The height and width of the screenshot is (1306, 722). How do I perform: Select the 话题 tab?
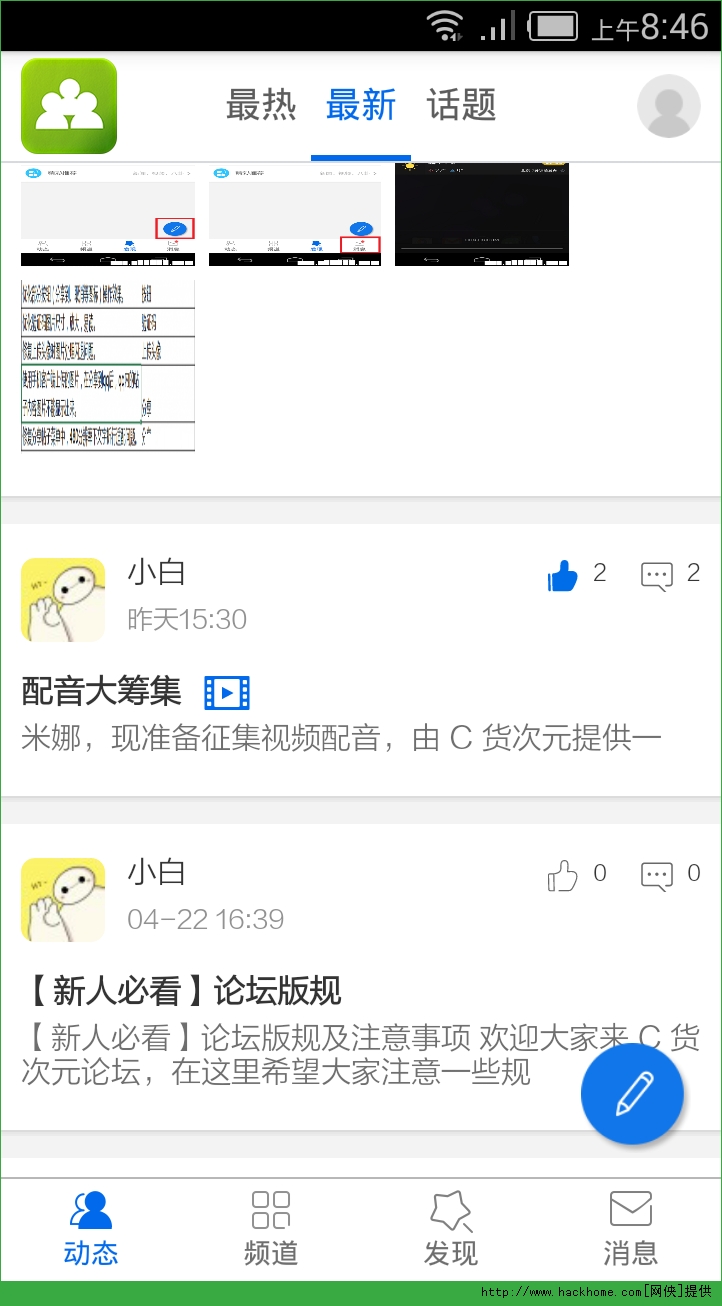coord(461,105)
